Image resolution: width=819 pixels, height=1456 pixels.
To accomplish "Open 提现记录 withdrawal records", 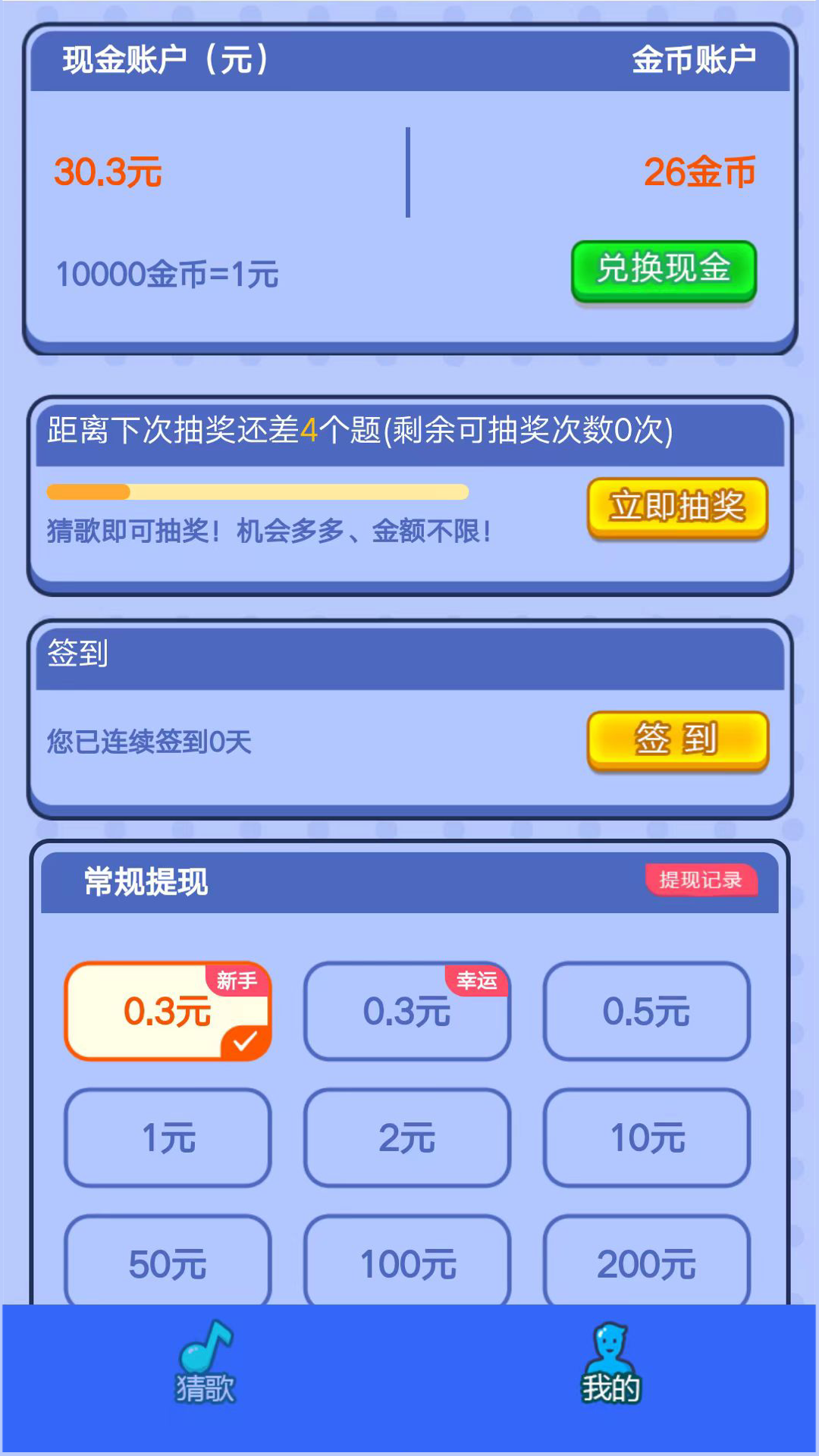I will click(701, 880).
